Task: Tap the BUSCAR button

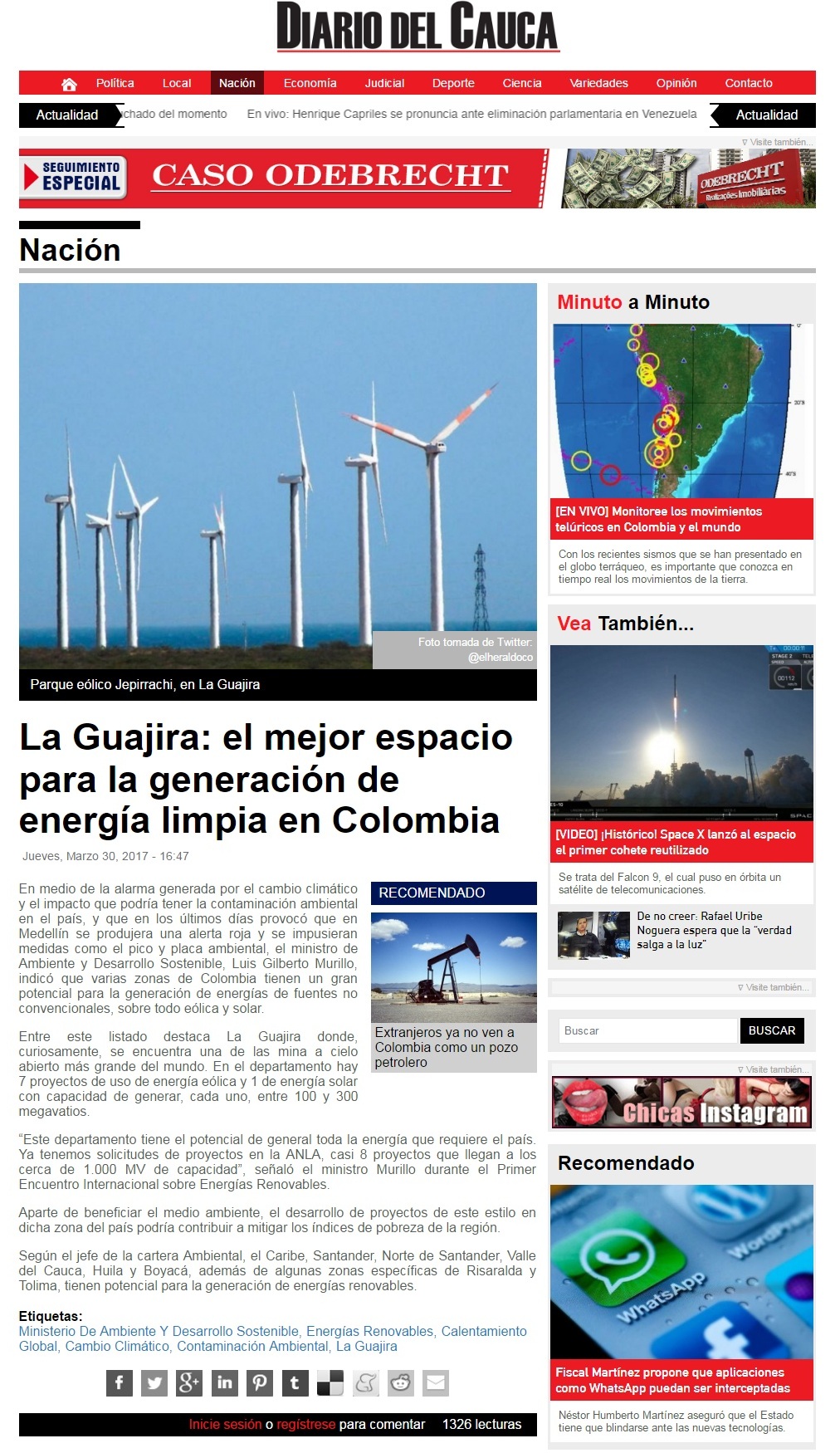Action: click(x=772, y=1030)
